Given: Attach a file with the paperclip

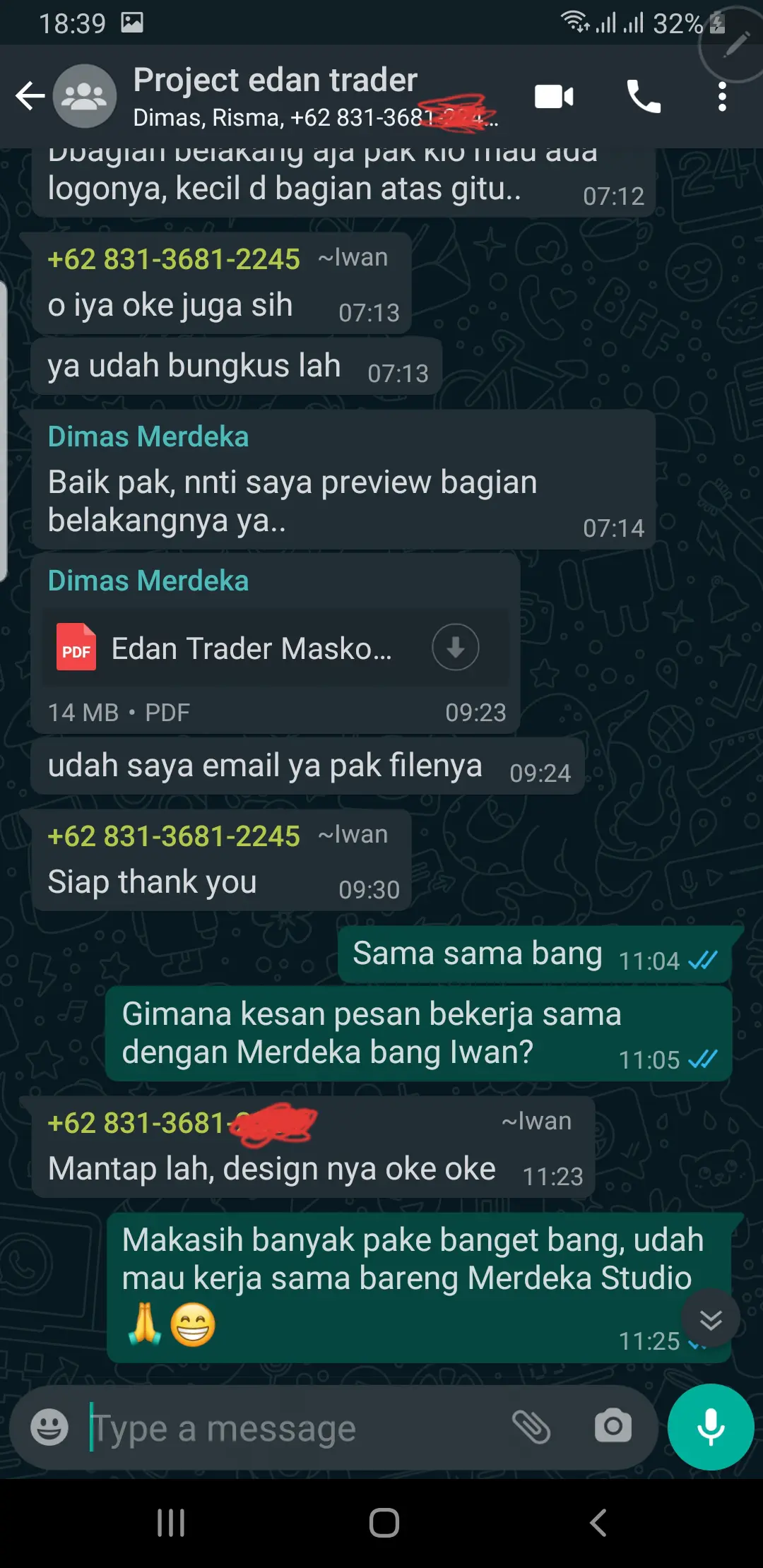Looking at the screenshot, I should click(x=531, y=1427).
